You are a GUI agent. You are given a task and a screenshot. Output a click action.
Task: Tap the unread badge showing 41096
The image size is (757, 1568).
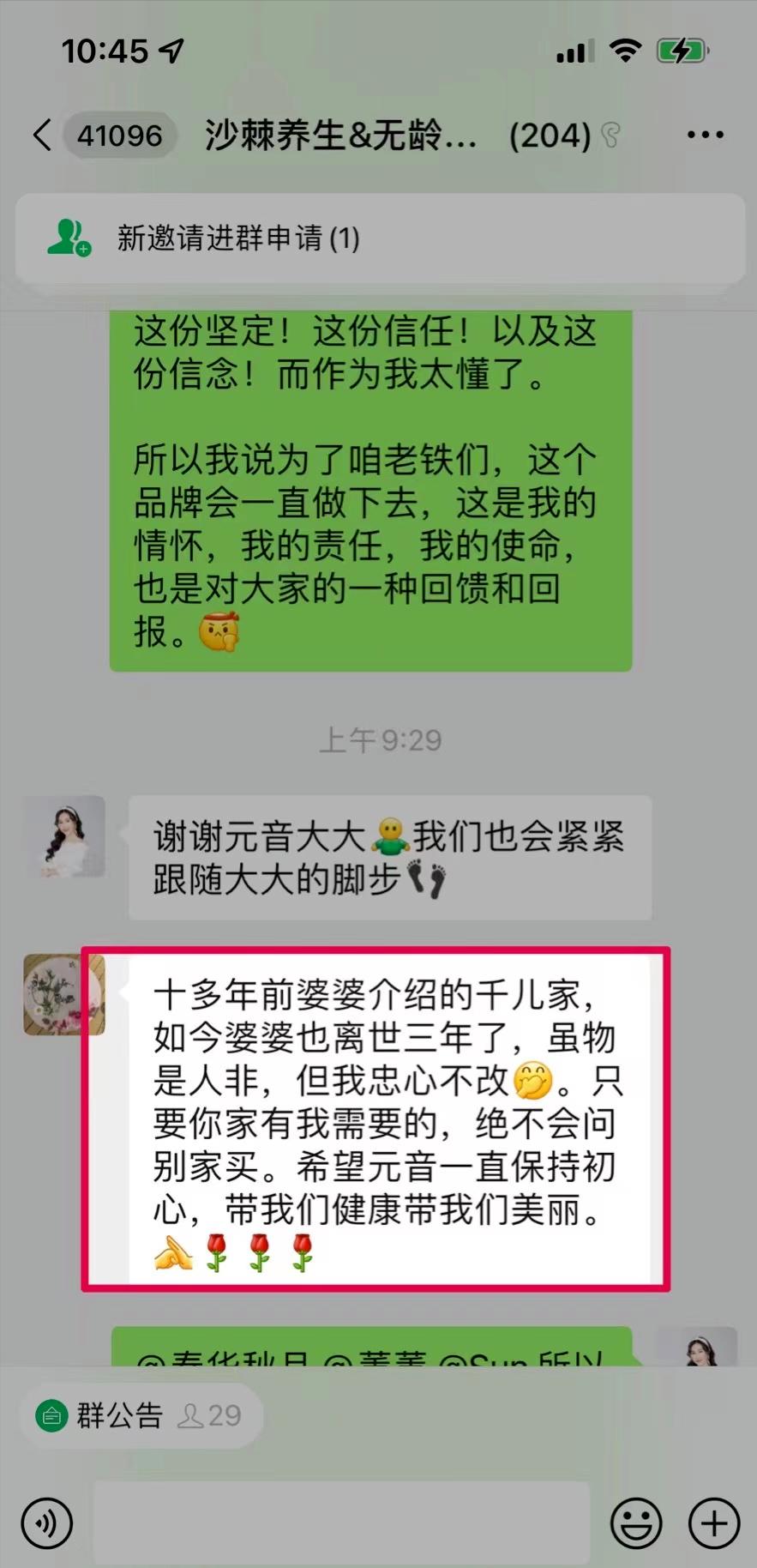click(x=120, y=135)
